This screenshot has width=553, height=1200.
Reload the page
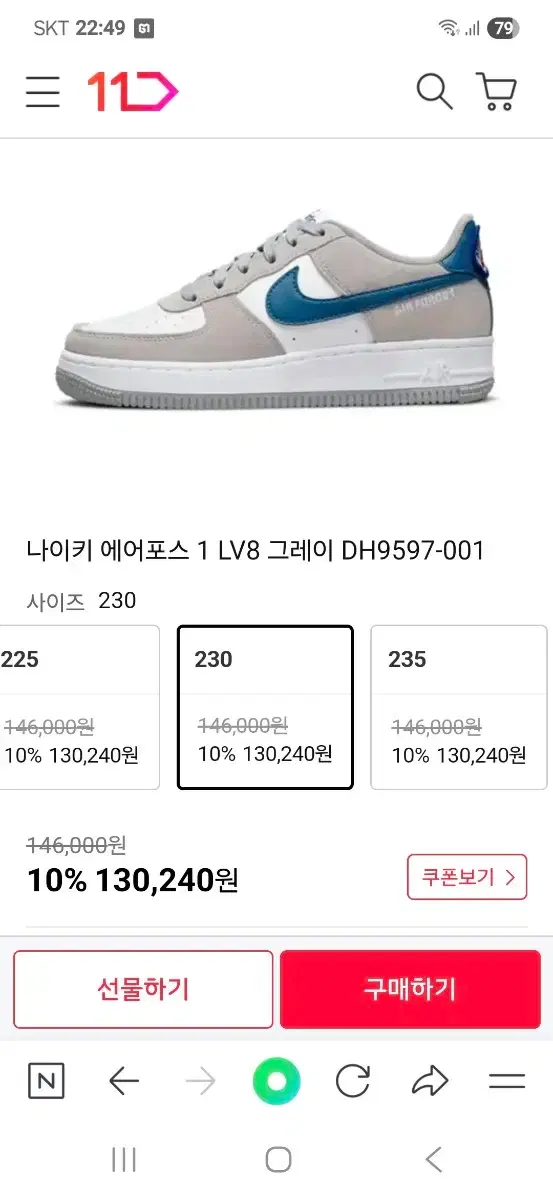tap(353, 1081)
